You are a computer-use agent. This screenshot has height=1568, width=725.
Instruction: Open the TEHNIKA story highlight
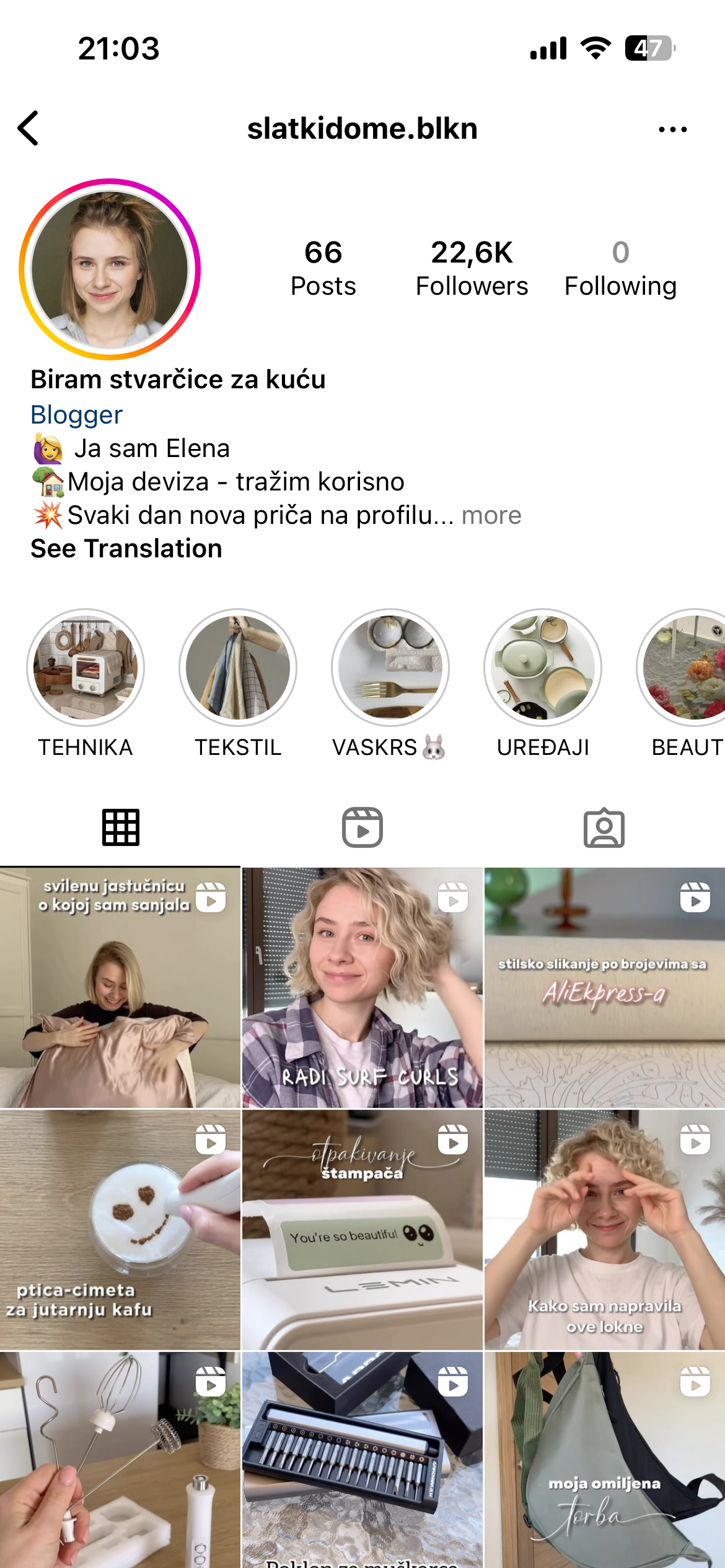coord(86,668)
